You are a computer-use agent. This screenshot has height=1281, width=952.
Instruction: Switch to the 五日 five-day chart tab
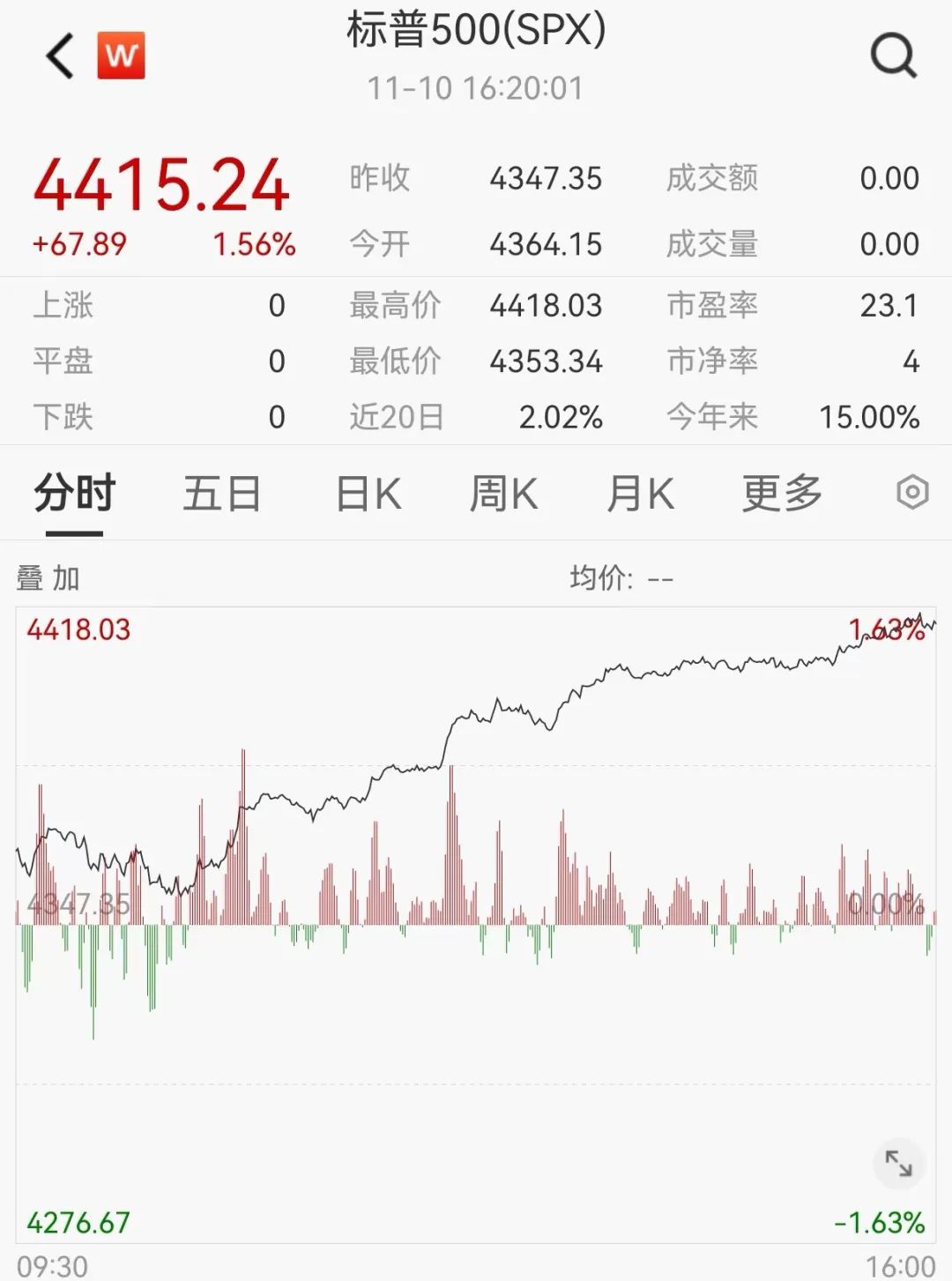click(221, 494)
